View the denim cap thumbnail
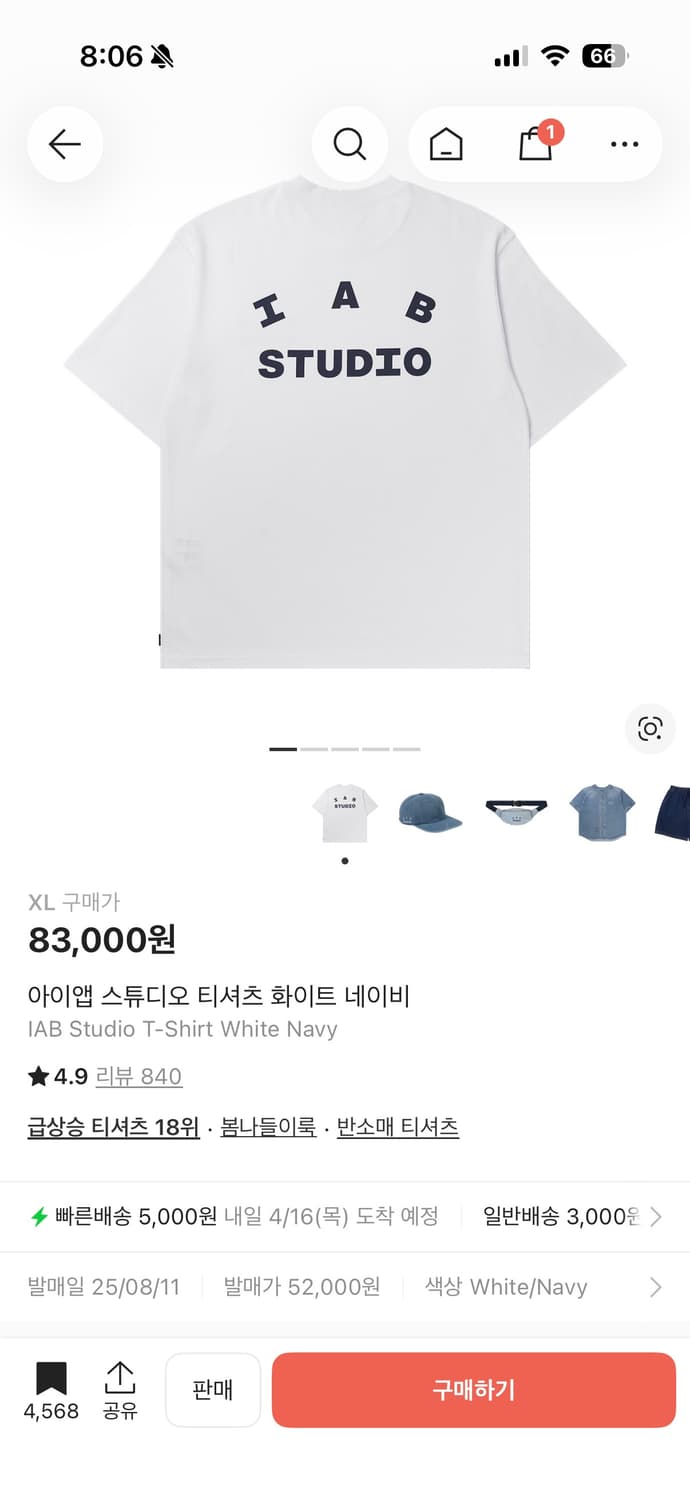 tap(430, 812)
